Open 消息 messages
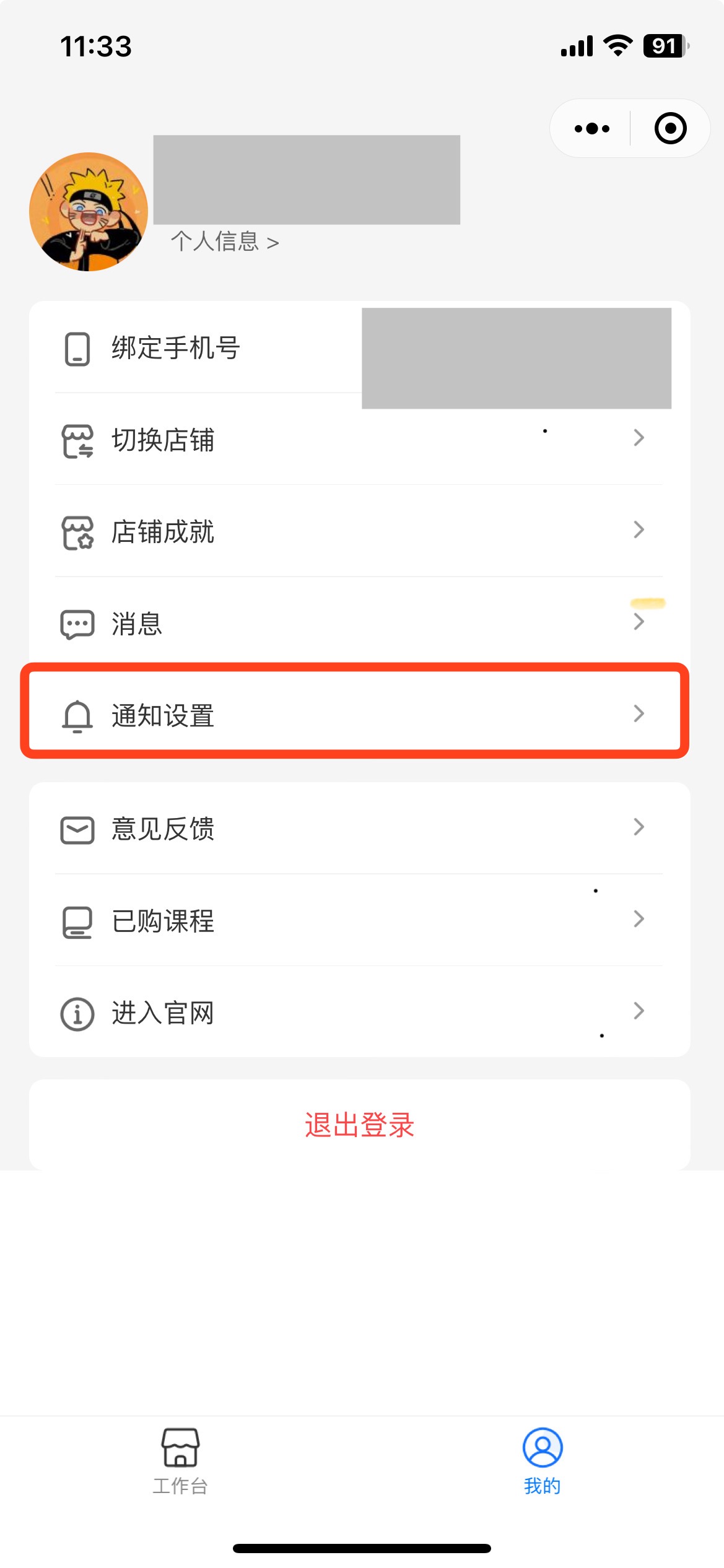Image resolution: width=724 pixels, height=1568 pixels. coord(360,622)
